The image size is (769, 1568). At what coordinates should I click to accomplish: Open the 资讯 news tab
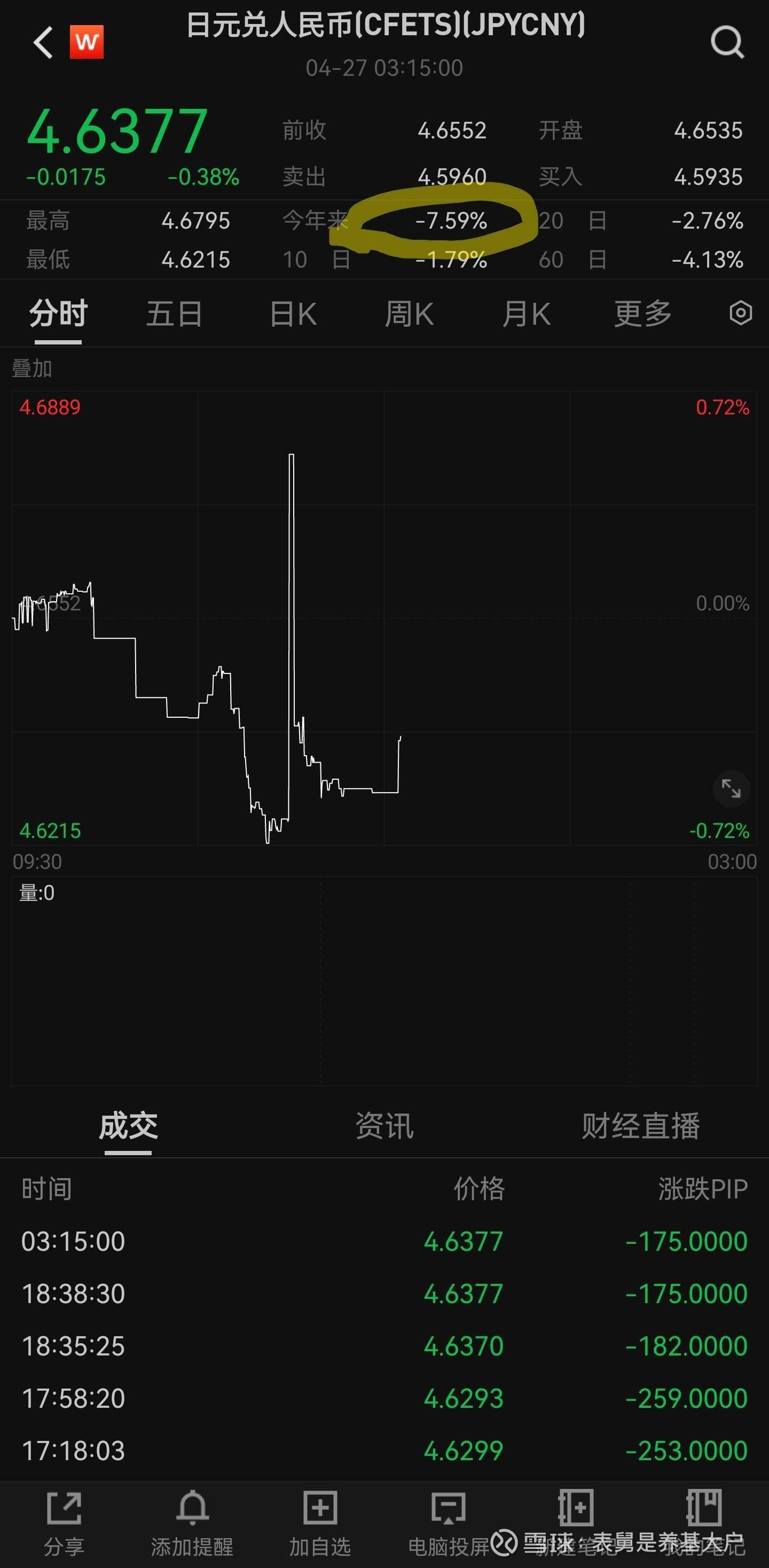tap(384, 1126)
